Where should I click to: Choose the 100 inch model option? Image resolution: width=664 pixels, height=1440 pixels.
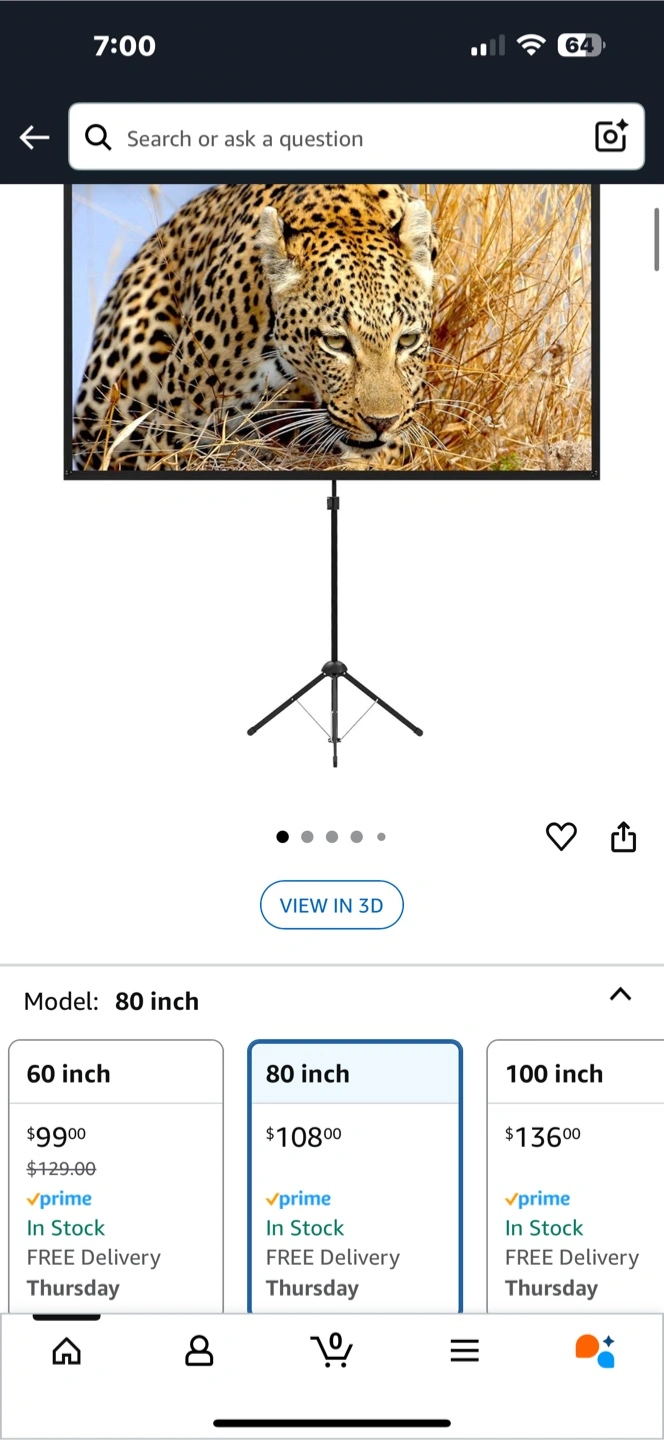pos(575,1175)
